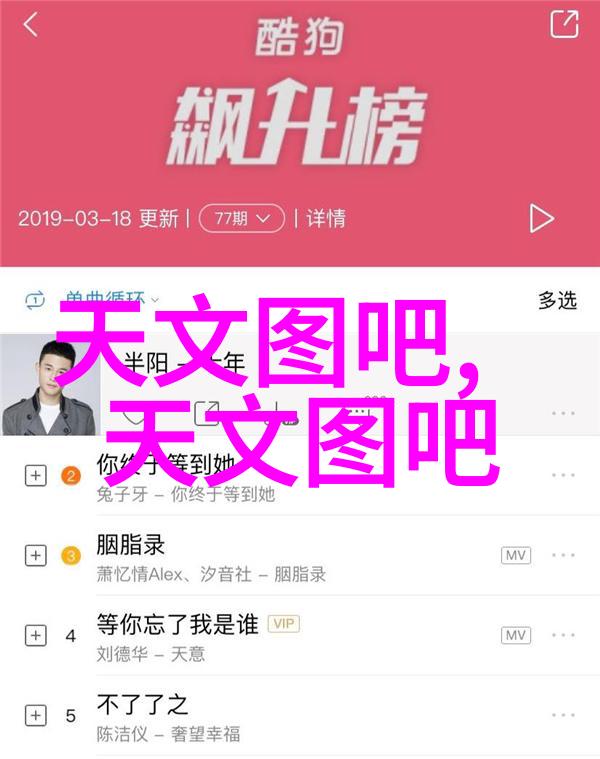
Task: Open more options for 你终于等到她
Action: coord(563,476)
